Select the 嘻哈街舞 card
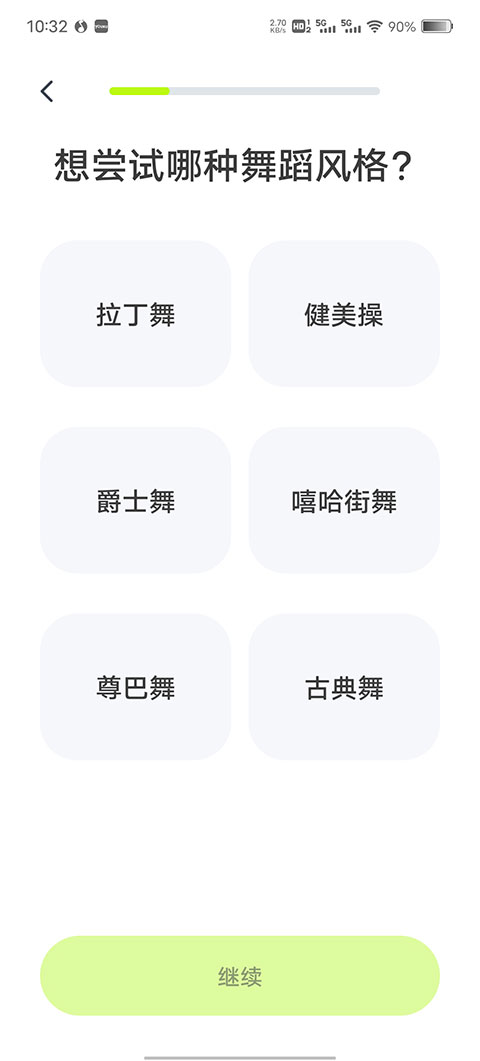Image resolution: width=480 pixels, height=1061 pixels. tap(344, 501)
